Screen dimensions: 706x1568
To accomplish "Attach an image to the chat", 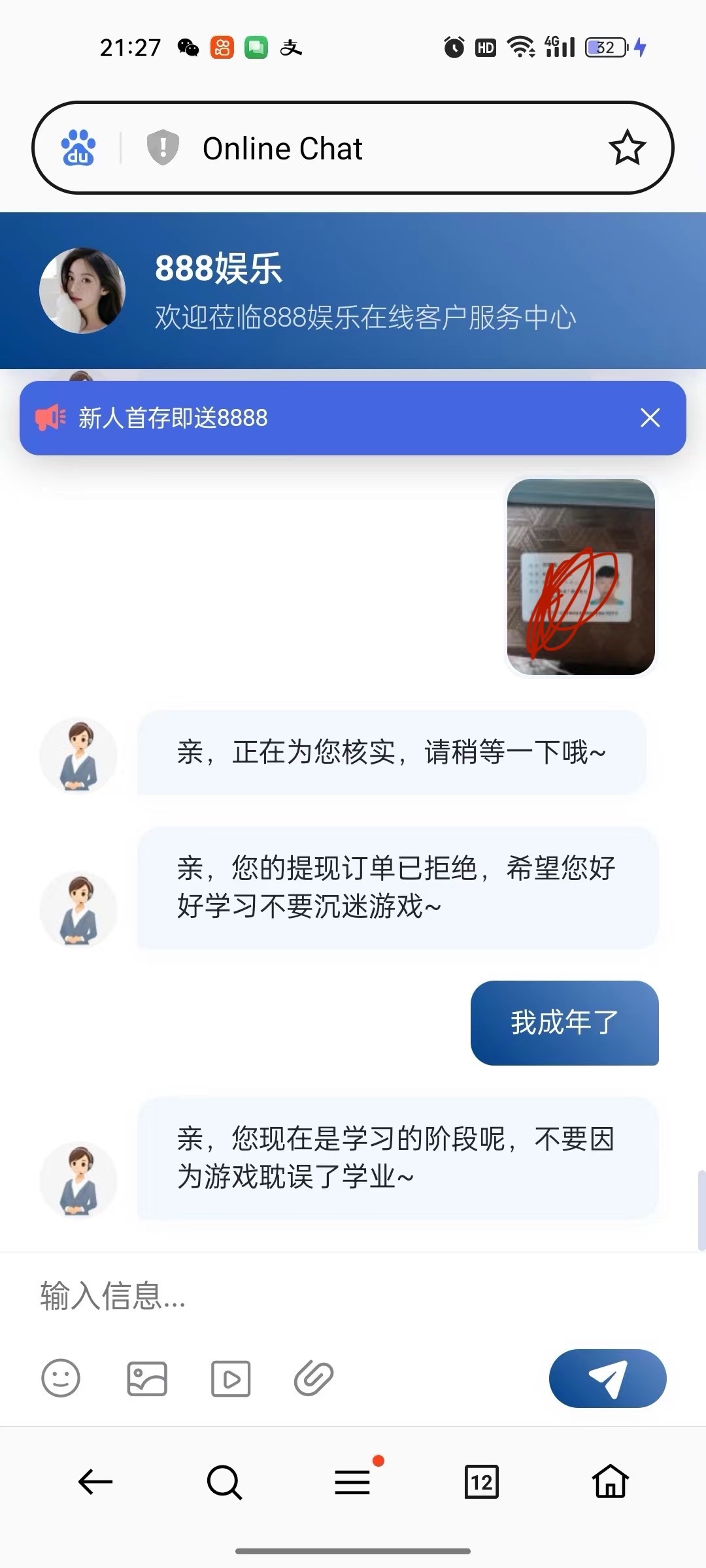I will (x=146, y=1379).
